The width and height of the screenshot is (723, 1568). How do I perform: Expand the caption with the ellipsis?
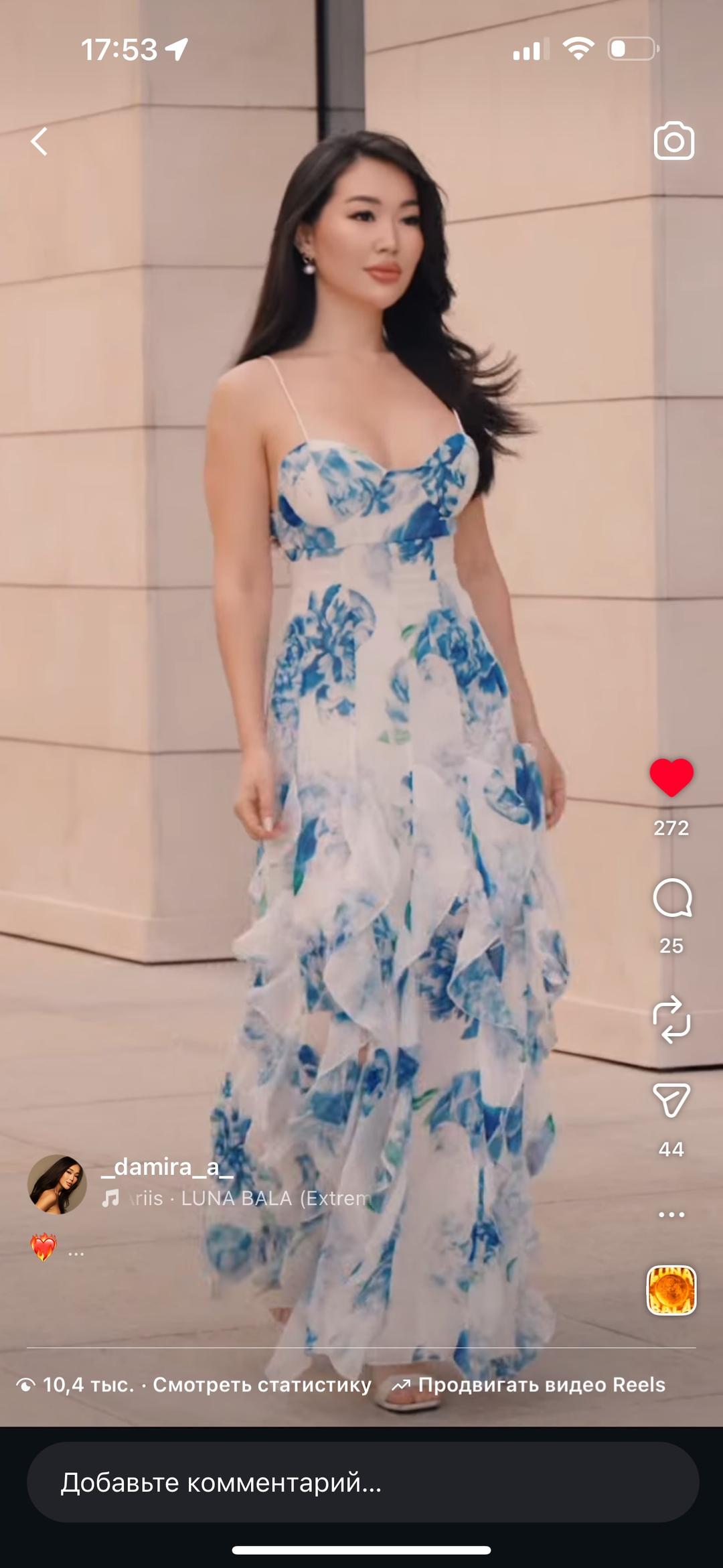point(76,1251)
